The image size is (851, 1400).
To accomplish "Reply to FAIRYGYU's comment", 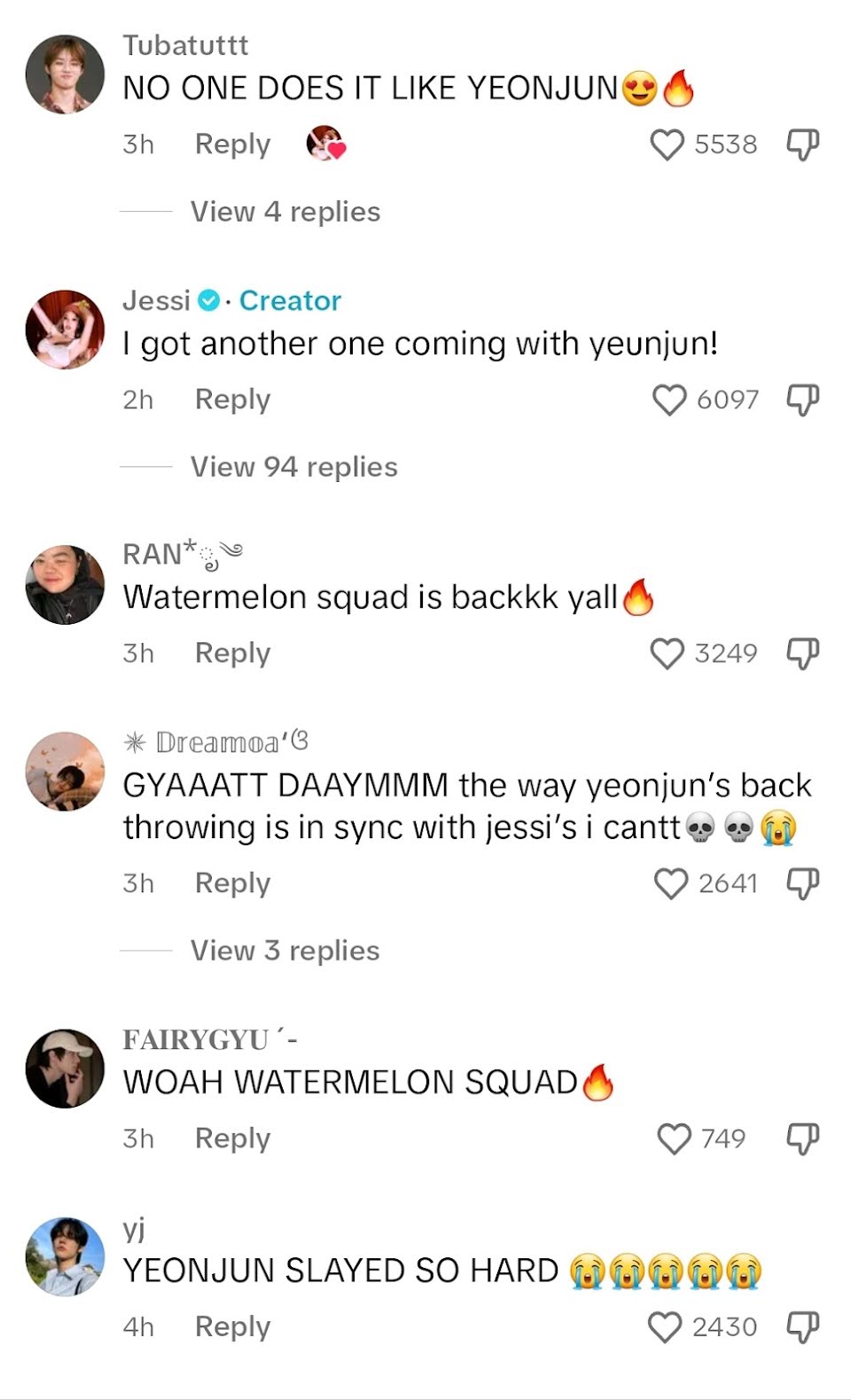I will coord(232,1138).
